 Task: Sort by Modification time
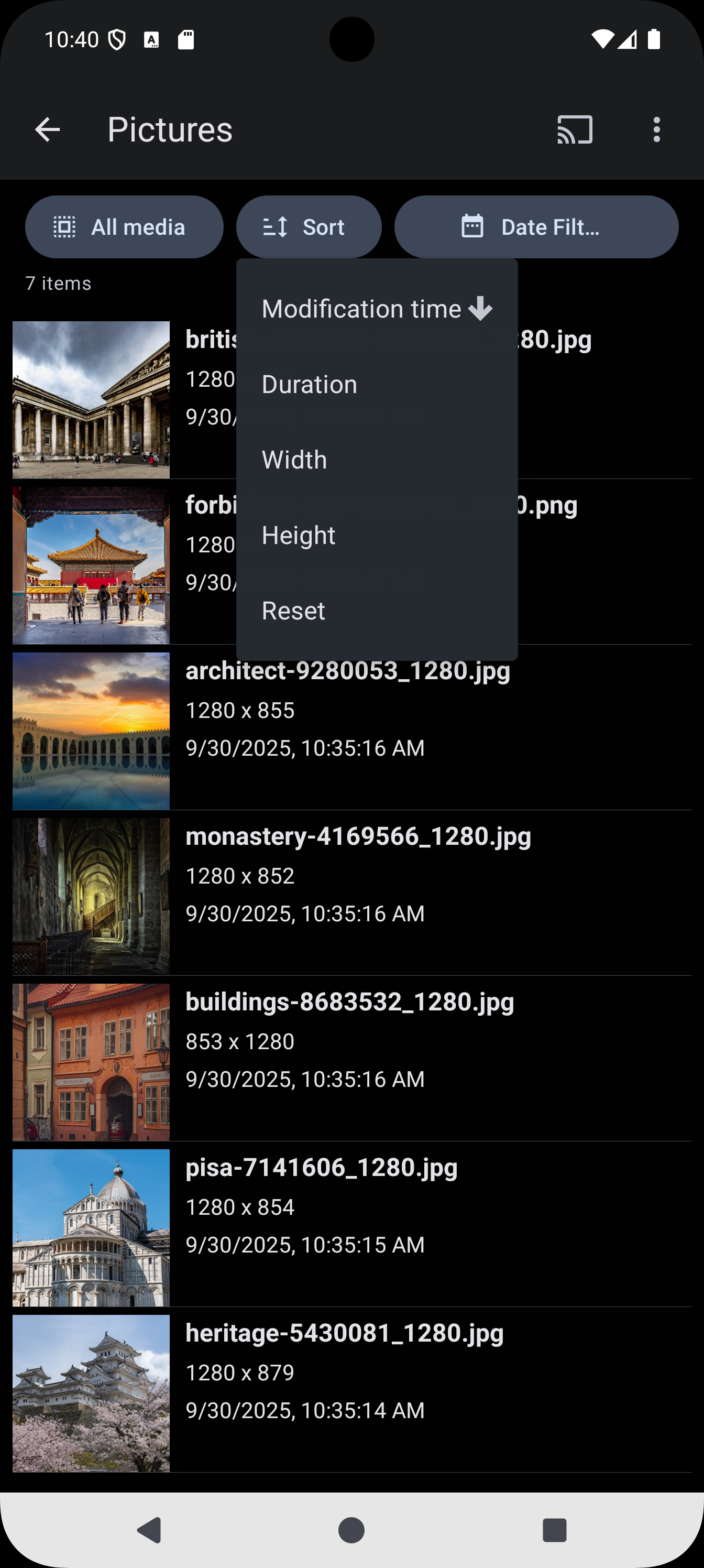[376, 309]
